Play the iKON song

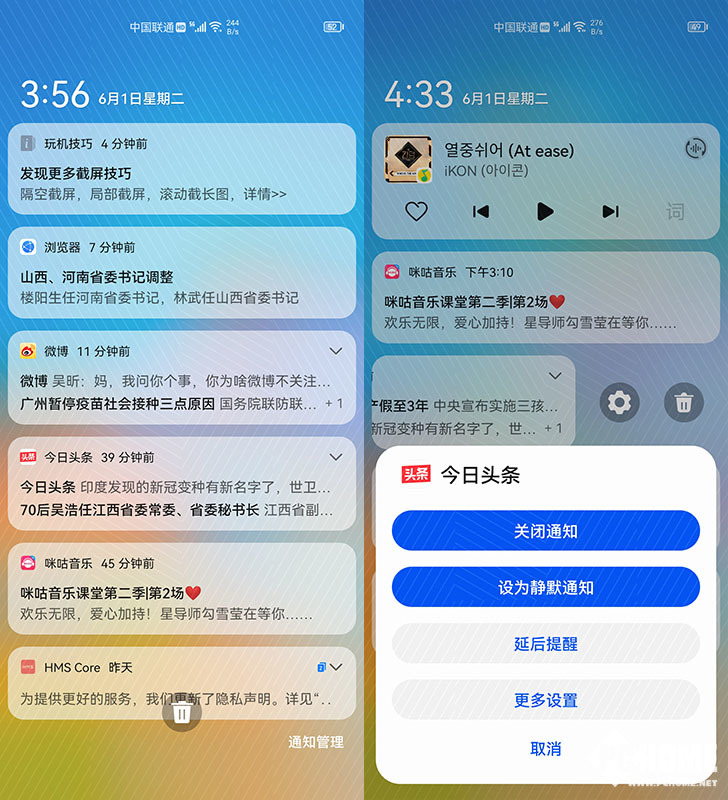pyautogui.click(x=545, y=211)
